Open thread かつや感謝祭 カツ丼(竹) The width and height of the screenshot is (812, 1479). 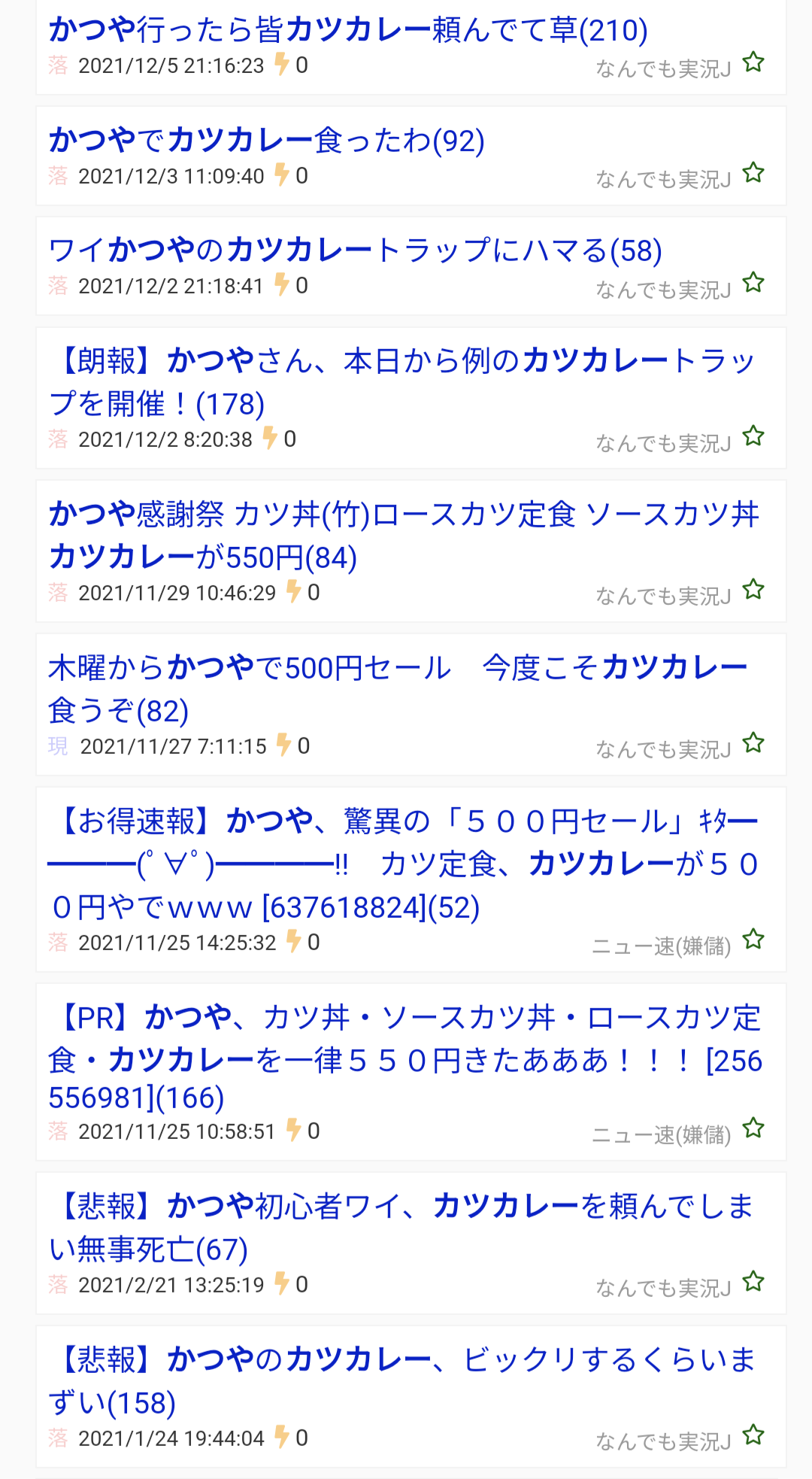[x=404, y=536]
